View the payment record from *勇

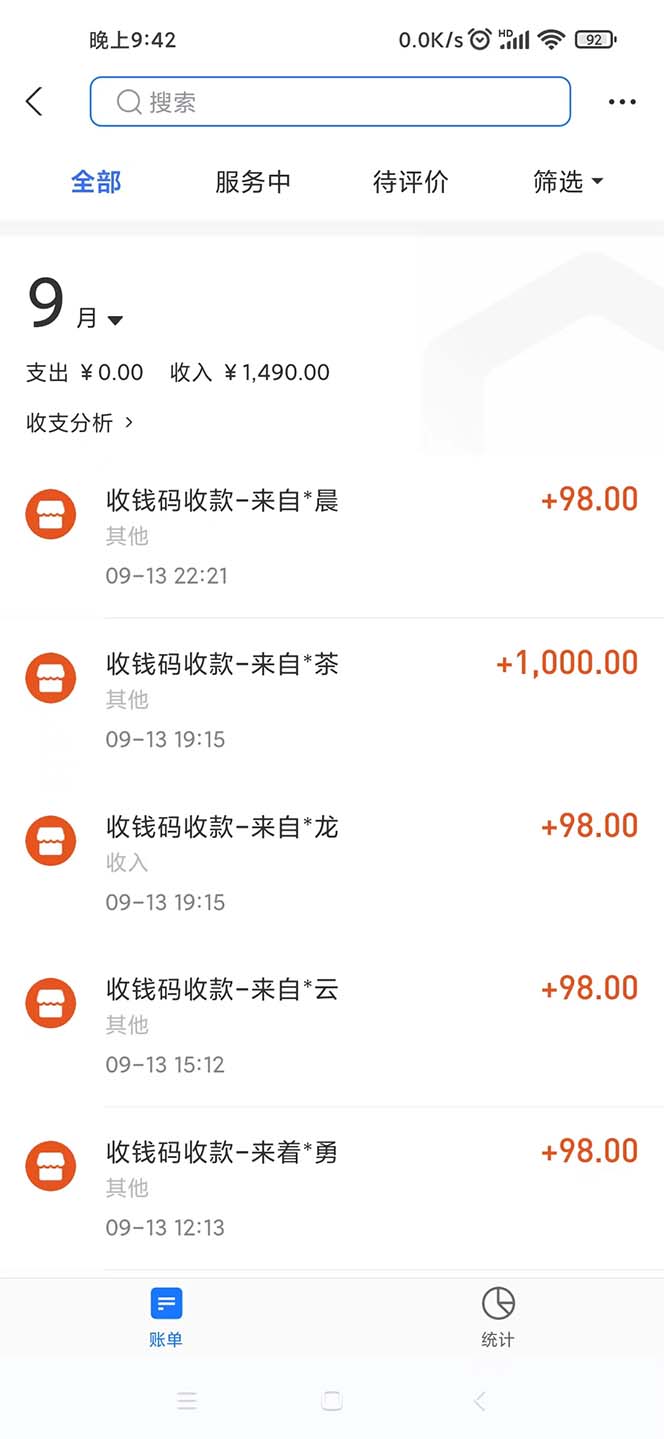(330, 1188)
